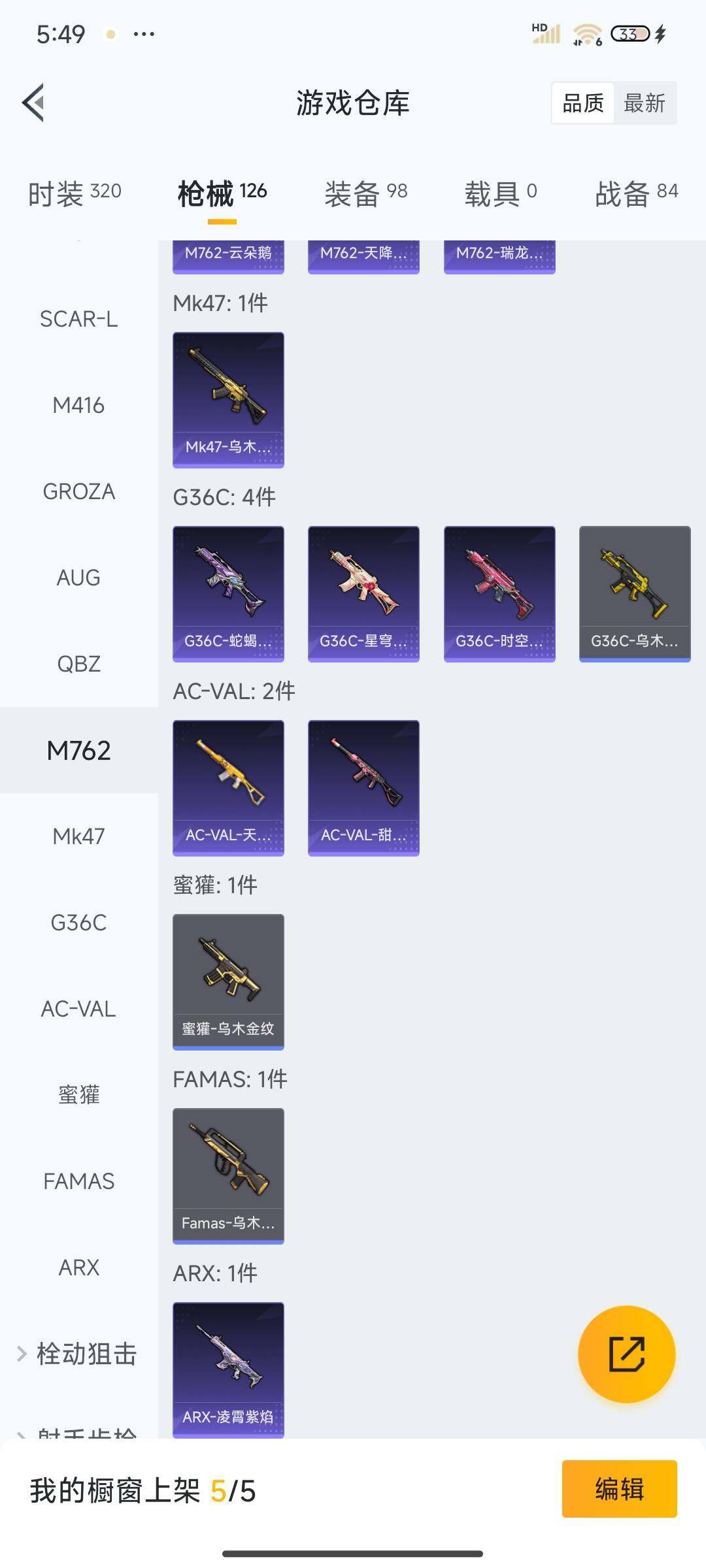
Task: Tap the 编辑 button for showcase
Action: pyautogui.click(x=619, y=1489)
